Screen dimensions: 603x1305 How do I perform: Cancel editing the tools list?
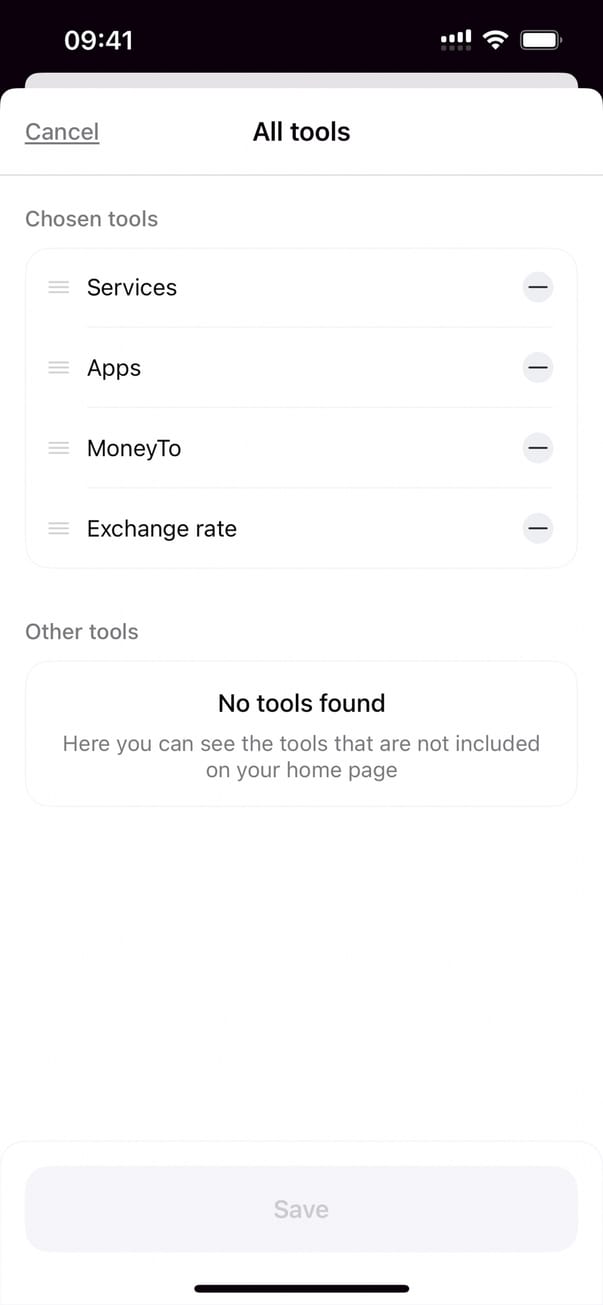62,132
